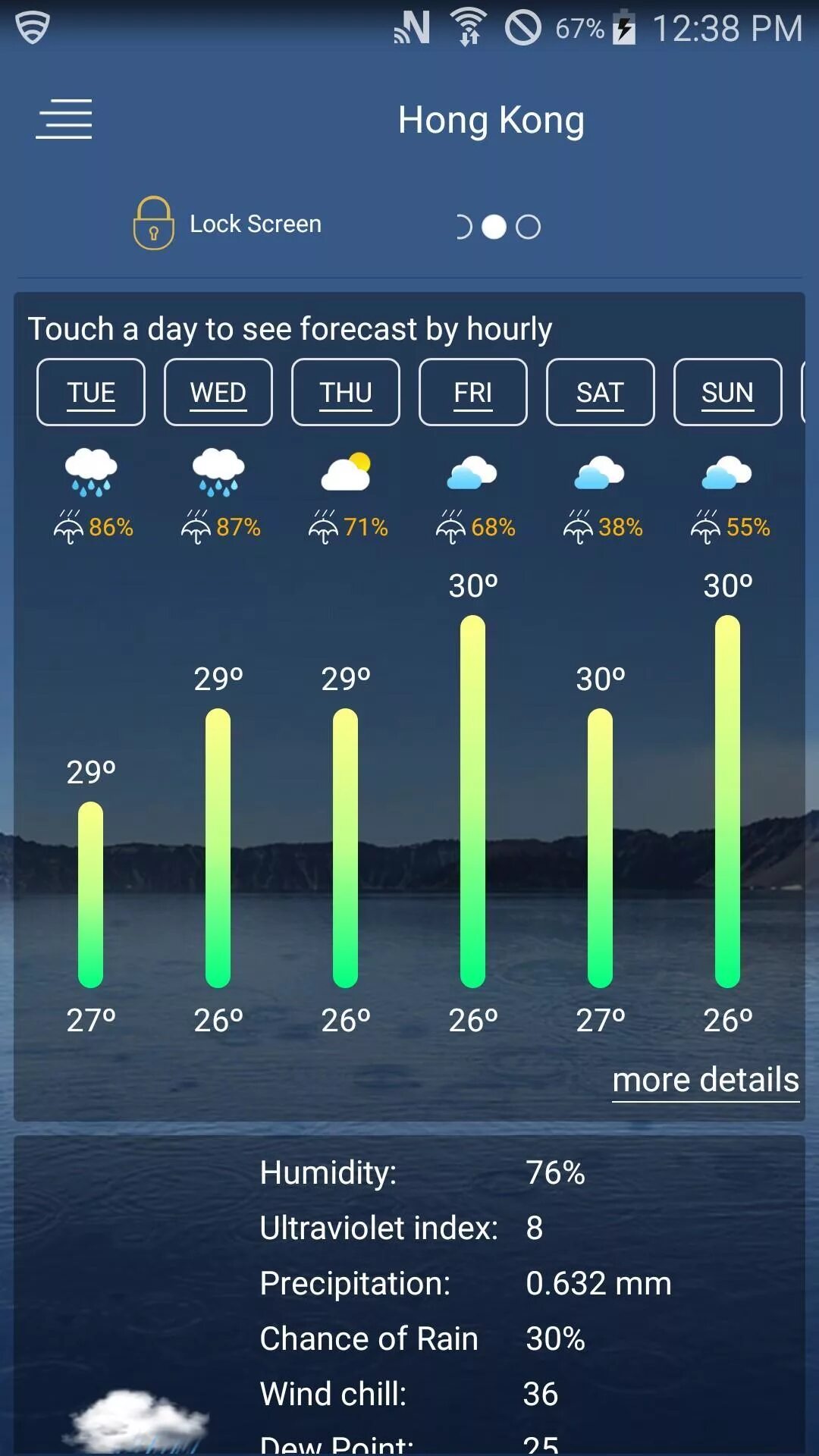Open WED hourly forecast
The image size is (819, 1456).
(x=218, y=392)
